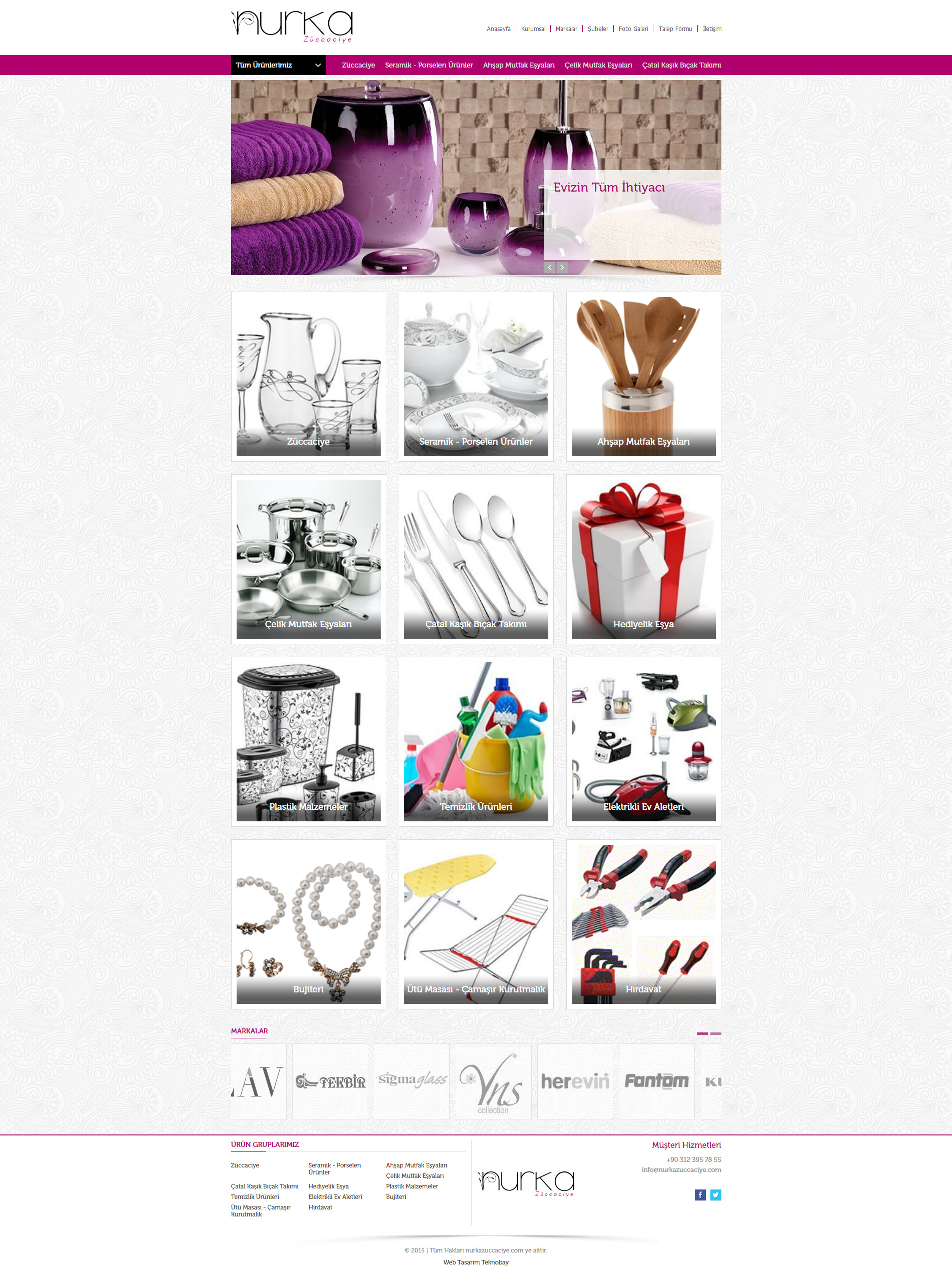Open the Hırdavat category tile

(x=643, y=924)
